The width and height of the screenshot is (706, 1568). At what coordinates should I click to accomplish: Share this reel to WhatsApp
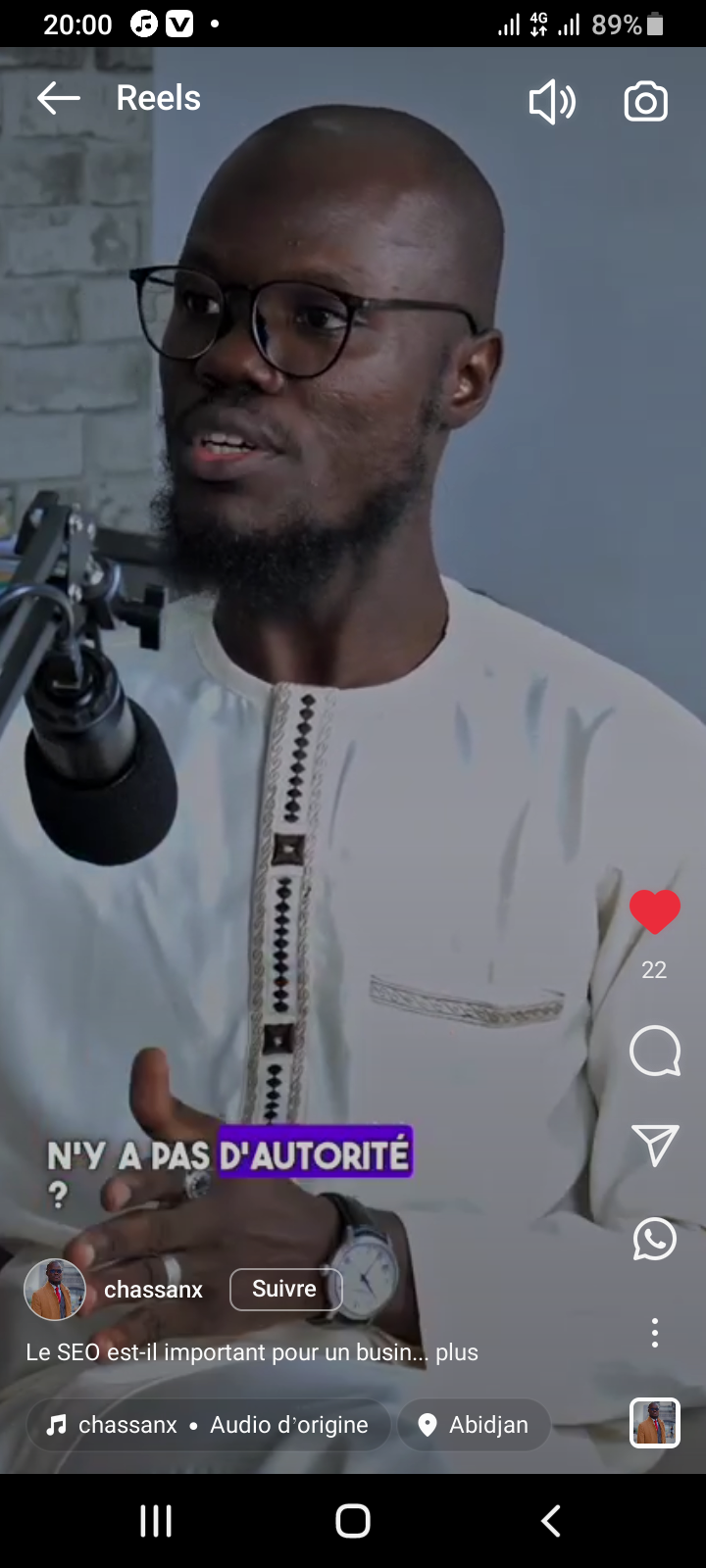pyautogui.click(x=654, y=1240)
